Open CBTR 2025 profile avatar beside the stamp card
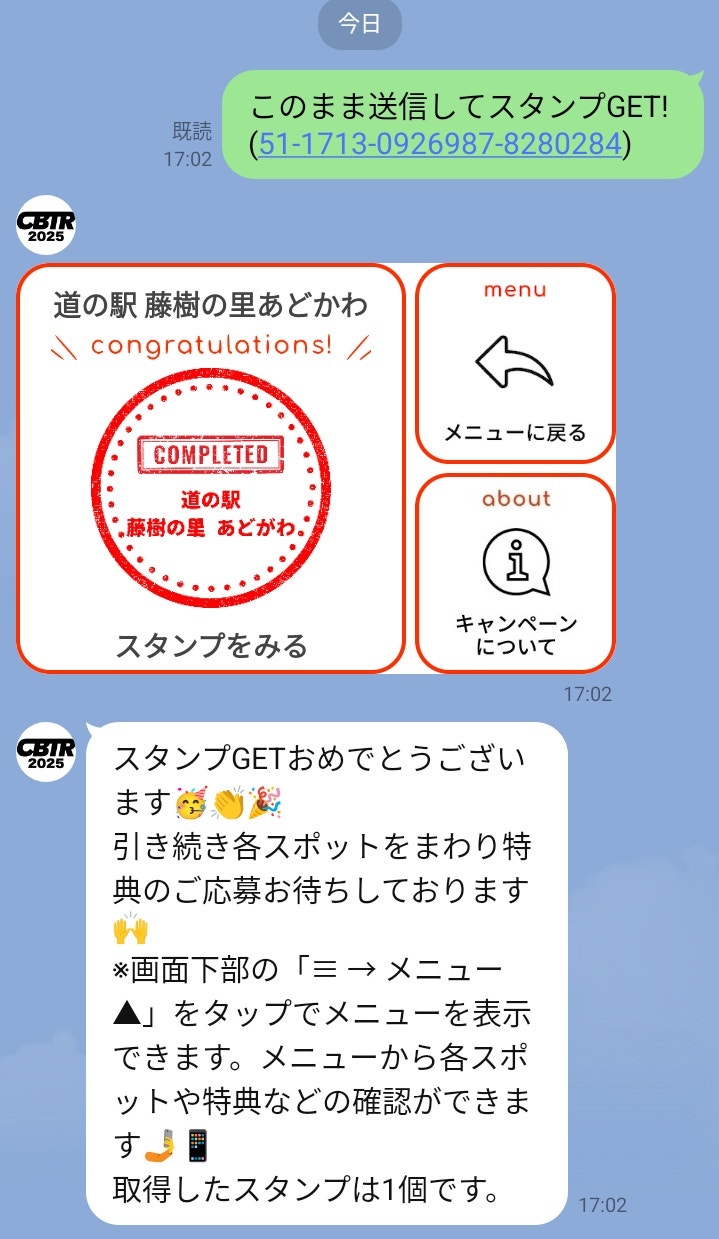The height and width of the screenshot is (1239, 719). (46, 226)
